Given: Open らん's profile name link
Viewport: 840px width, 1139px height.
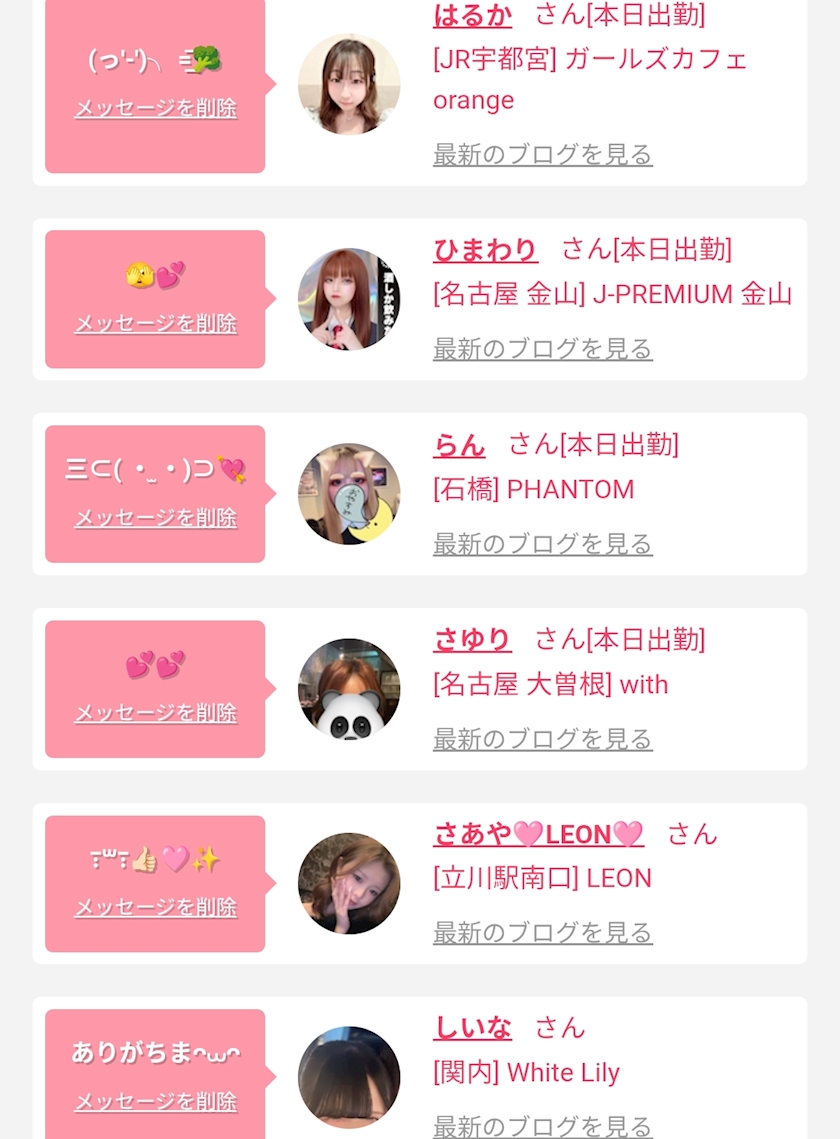Looking at the screenshot, I should pyautogui.click(x=459, y=445).
